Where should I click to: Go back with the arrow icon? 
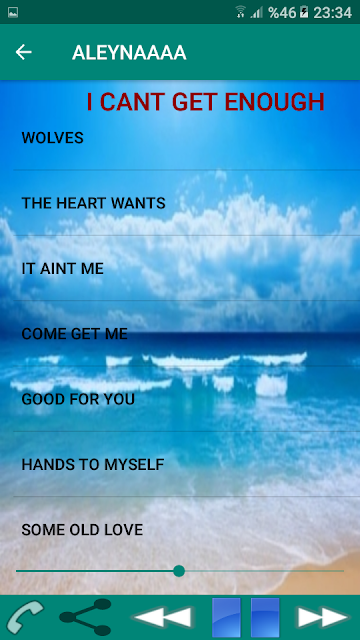pos(23,52)
